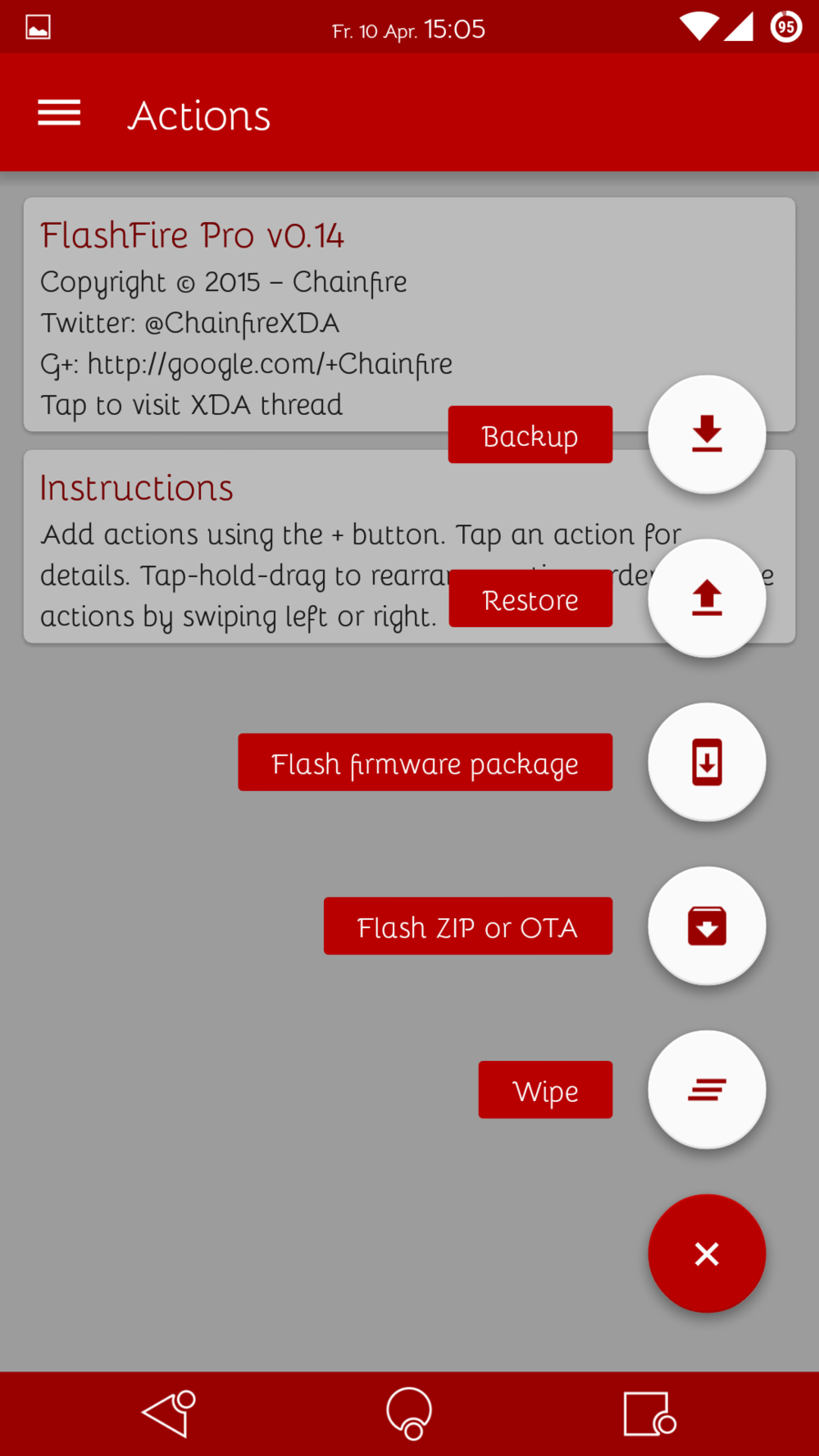Tap the wipe lines icon button
Image resolution: width=819 pixels, height=1456 pixels.
pos(706,1089)
